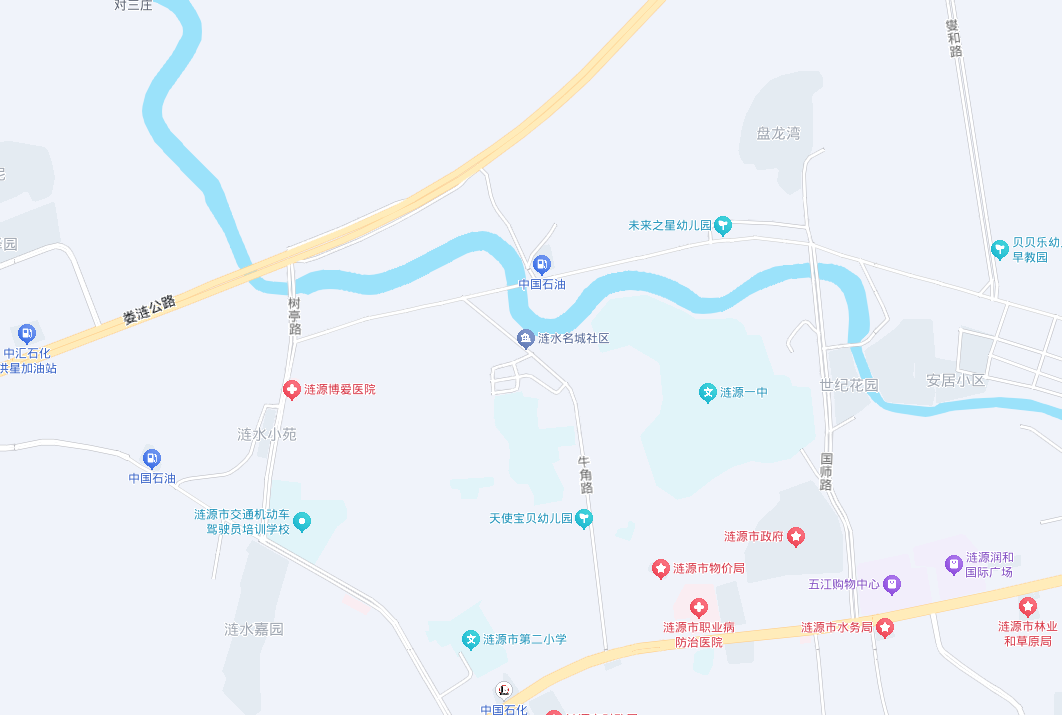Tap the 涟源市政府 government marker

[x=796, y=537]
